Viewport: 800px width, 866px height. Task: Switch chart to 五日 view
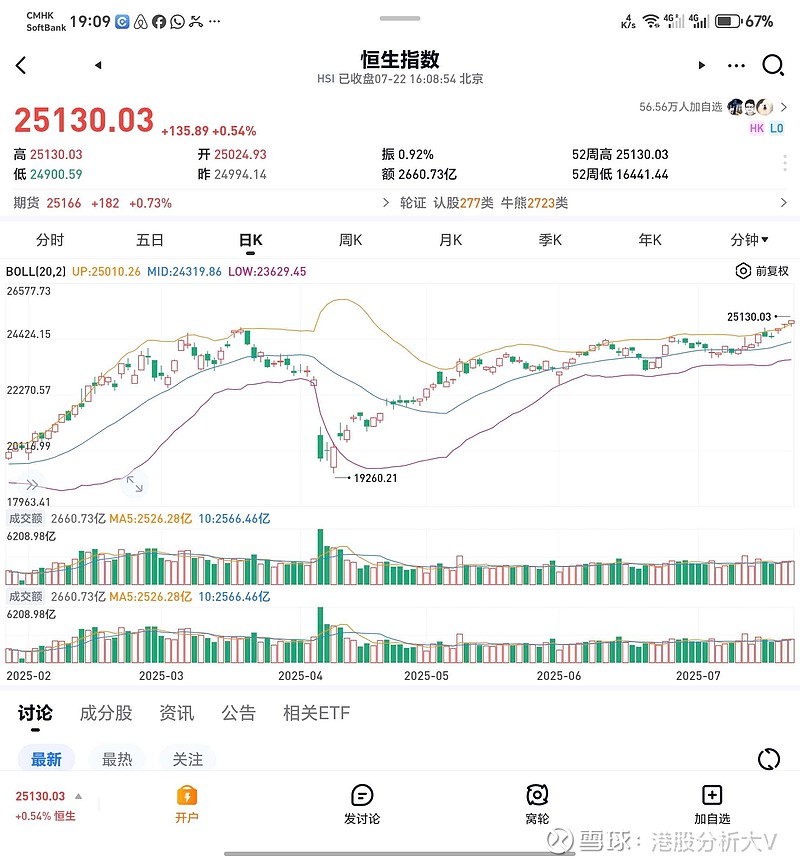click(x=150, y=240)
